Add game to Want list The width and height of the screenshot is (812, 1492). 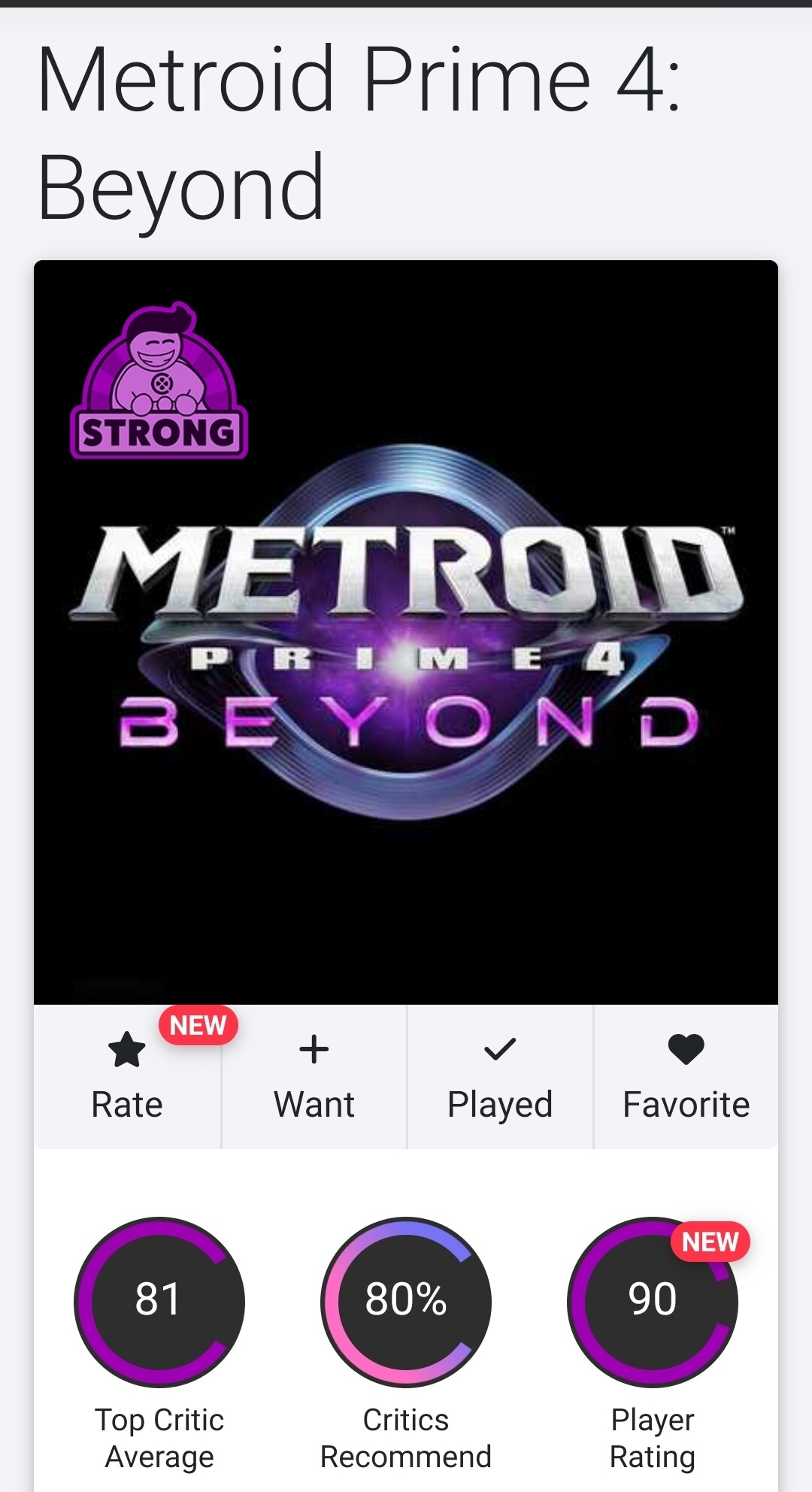(x=314, y=1076)
